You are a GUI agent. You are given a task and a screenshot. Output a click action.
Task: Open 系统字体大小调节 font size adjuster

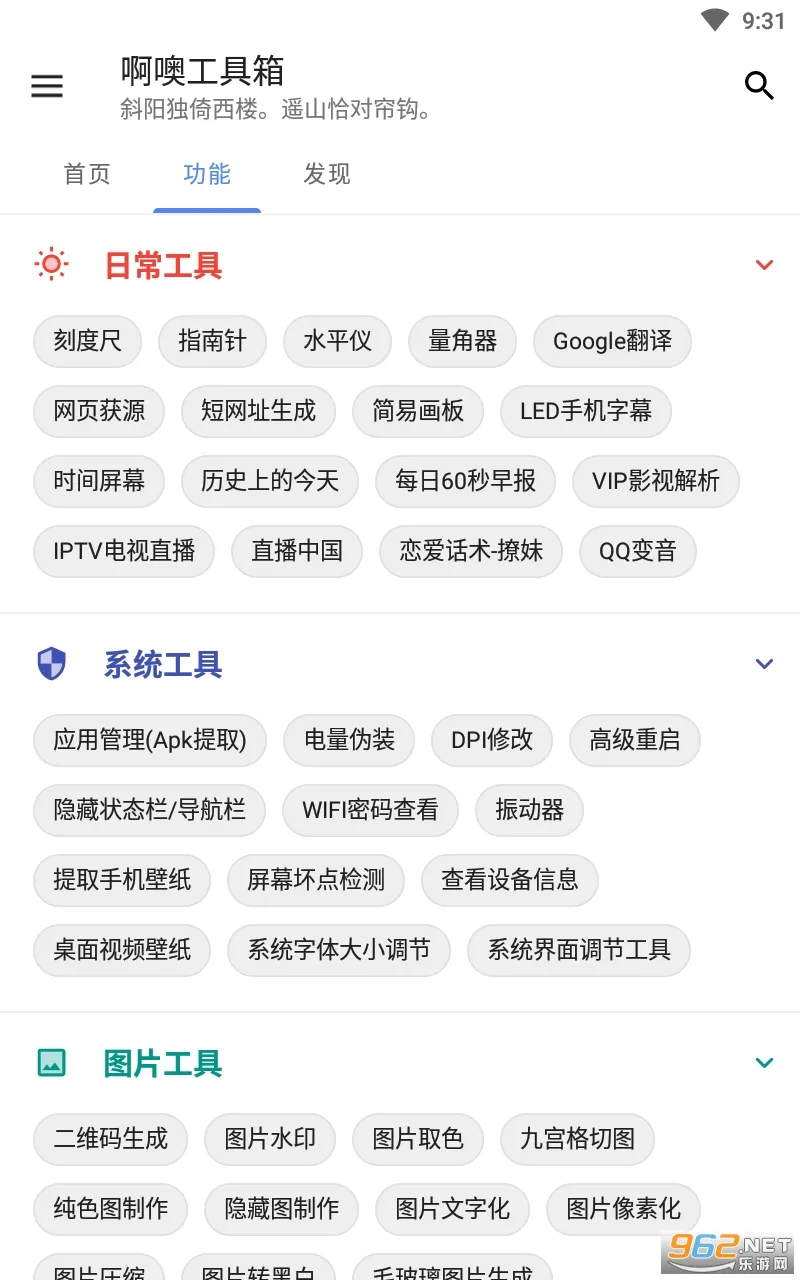coord(339,950)
